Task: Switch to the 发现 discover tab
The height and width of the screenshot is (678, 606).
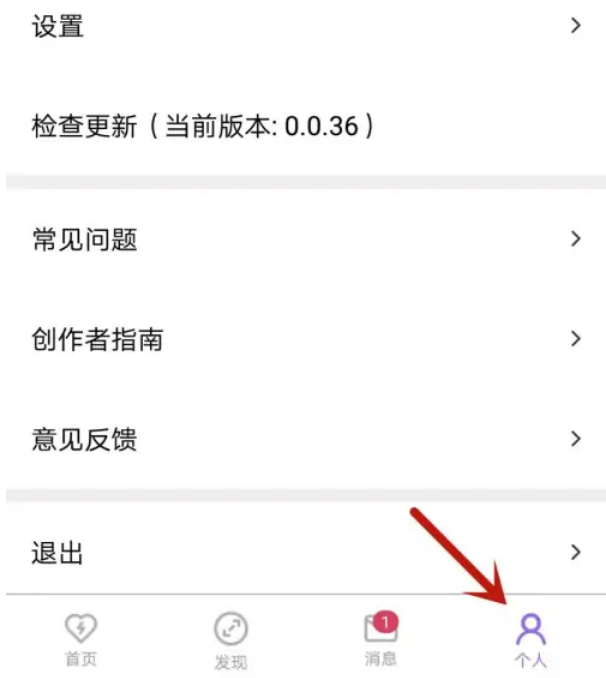Action: point(231,641)
